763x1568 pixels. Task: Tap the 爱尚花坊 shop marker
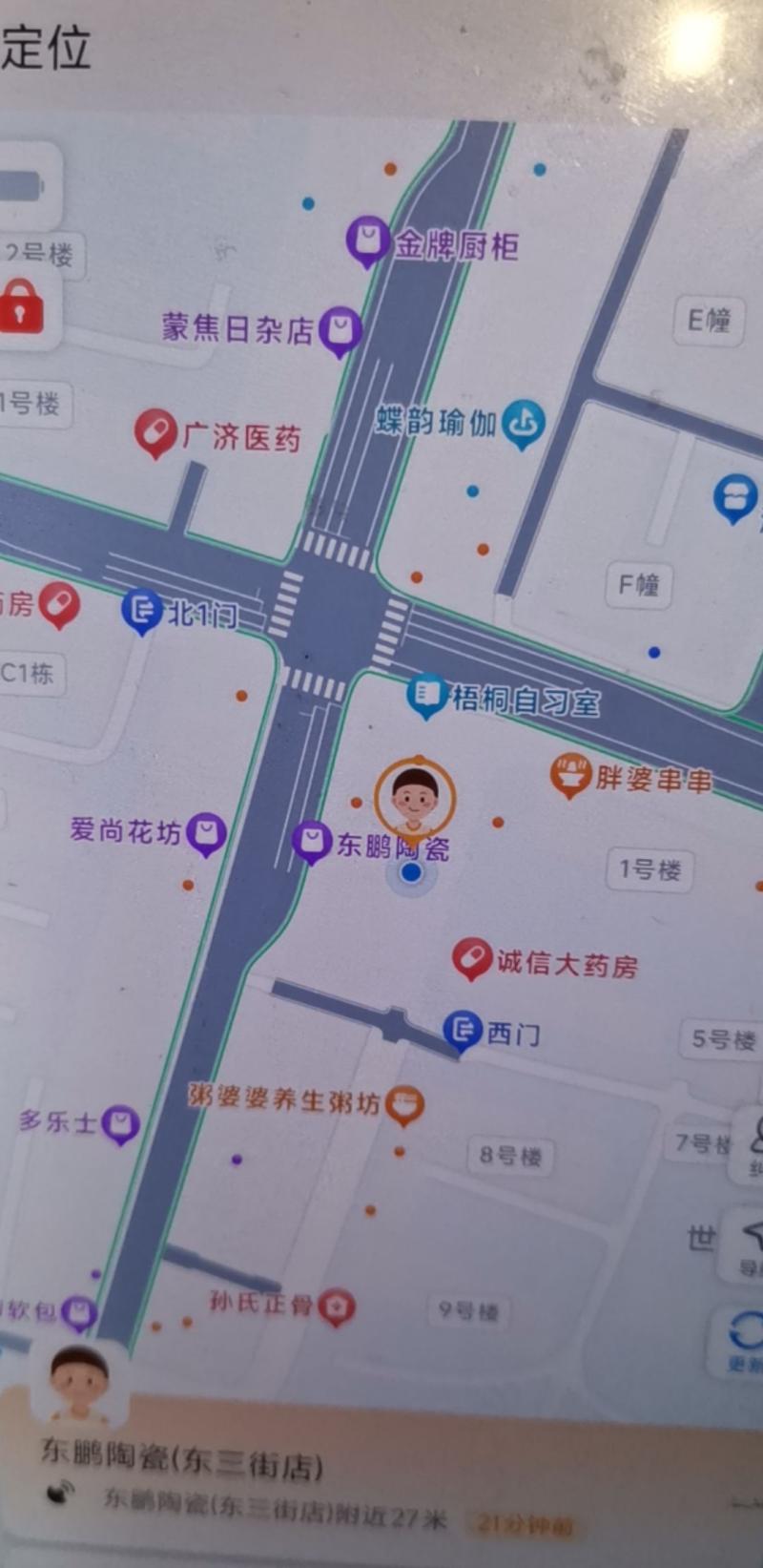[x=206, y=833]
